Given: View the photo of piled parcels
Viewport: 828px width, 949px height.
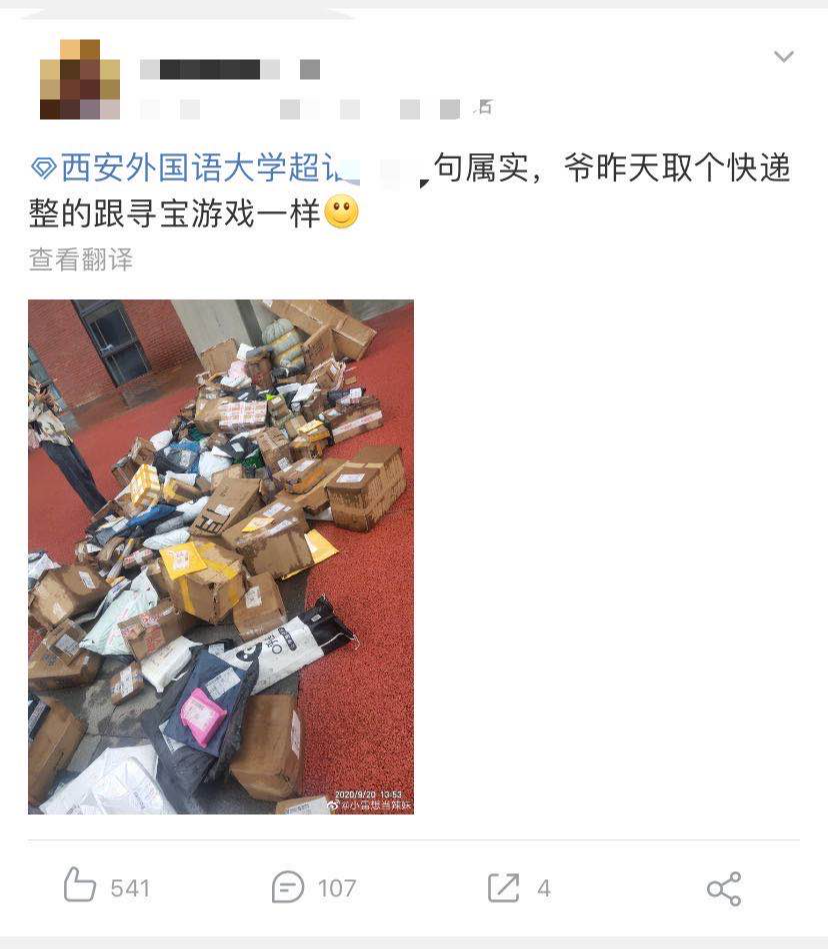Looking at the screenshot, I should point(221,556).
